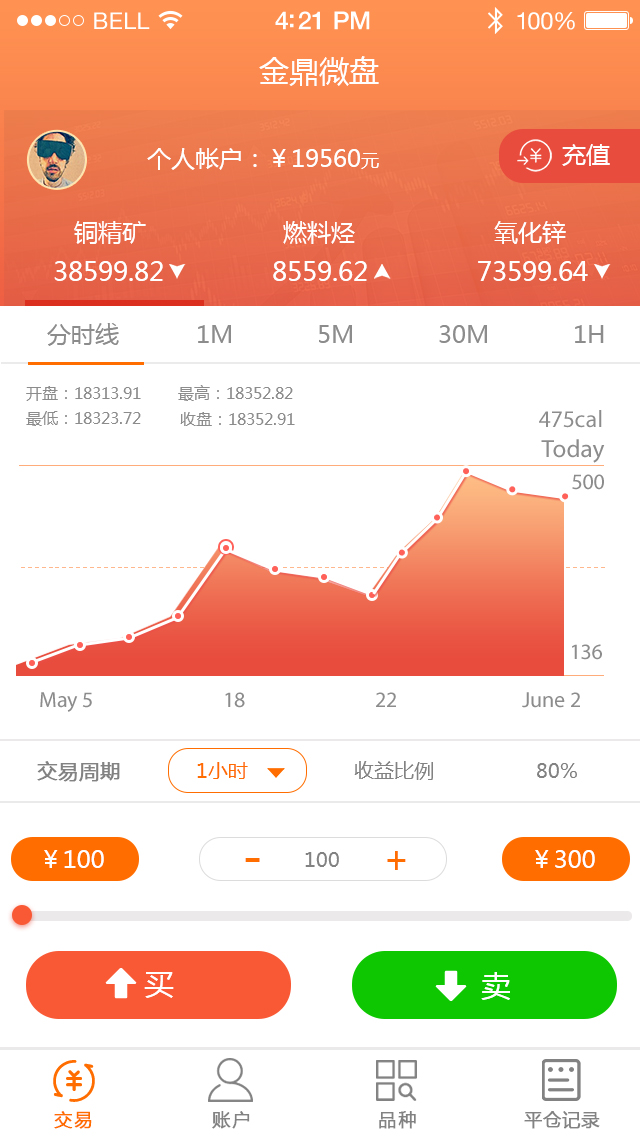Image resolution: width=640 pixels, height=1136 pixels.
Task: Tap the red 买 buy button
Action: point(158,985)
